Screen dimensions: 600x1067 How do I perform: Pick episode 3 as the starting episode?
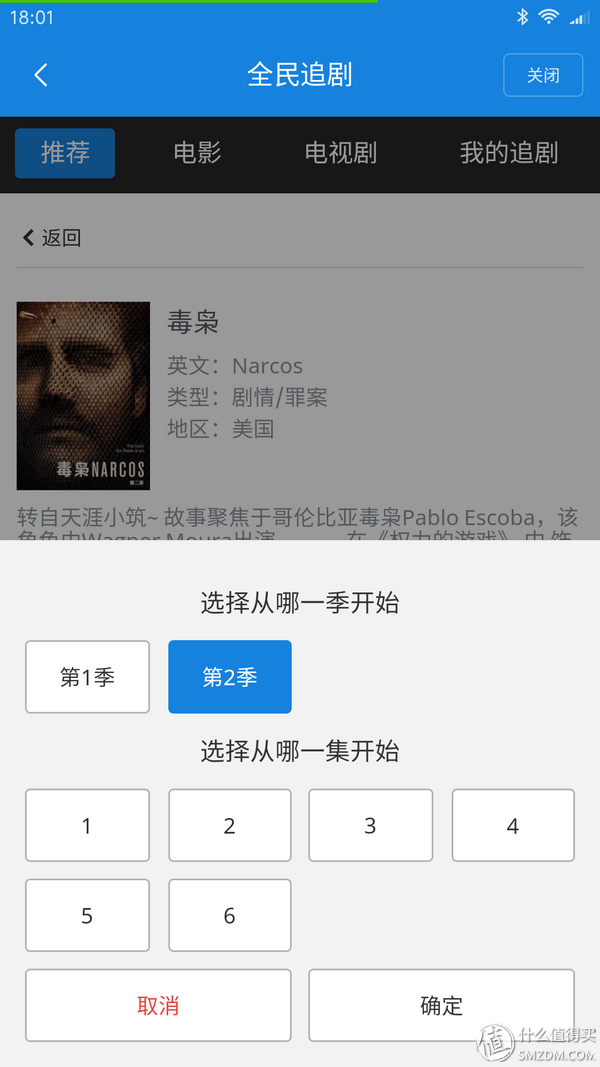pos(370,825)
